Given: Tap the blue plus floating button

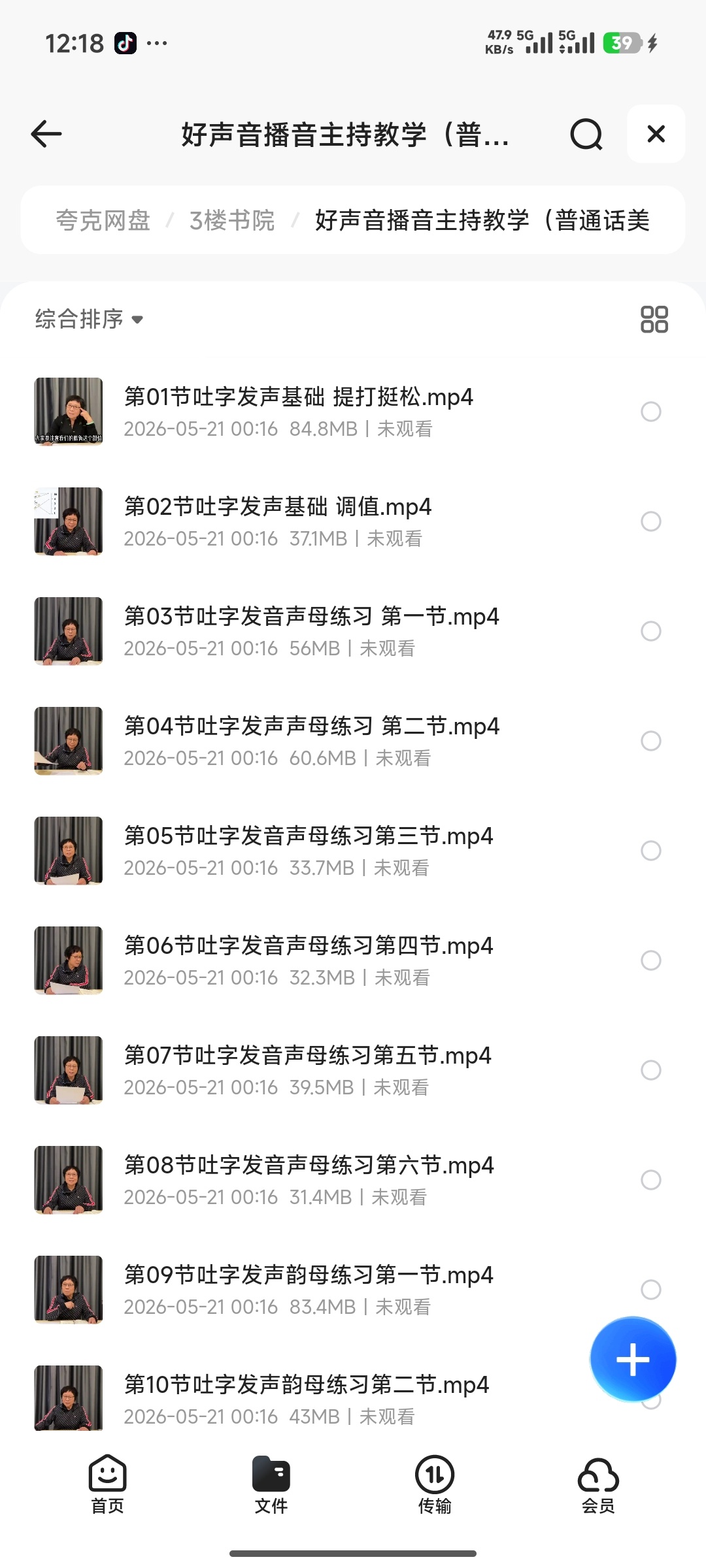Looking at the screenshot, I should 633,1360.
